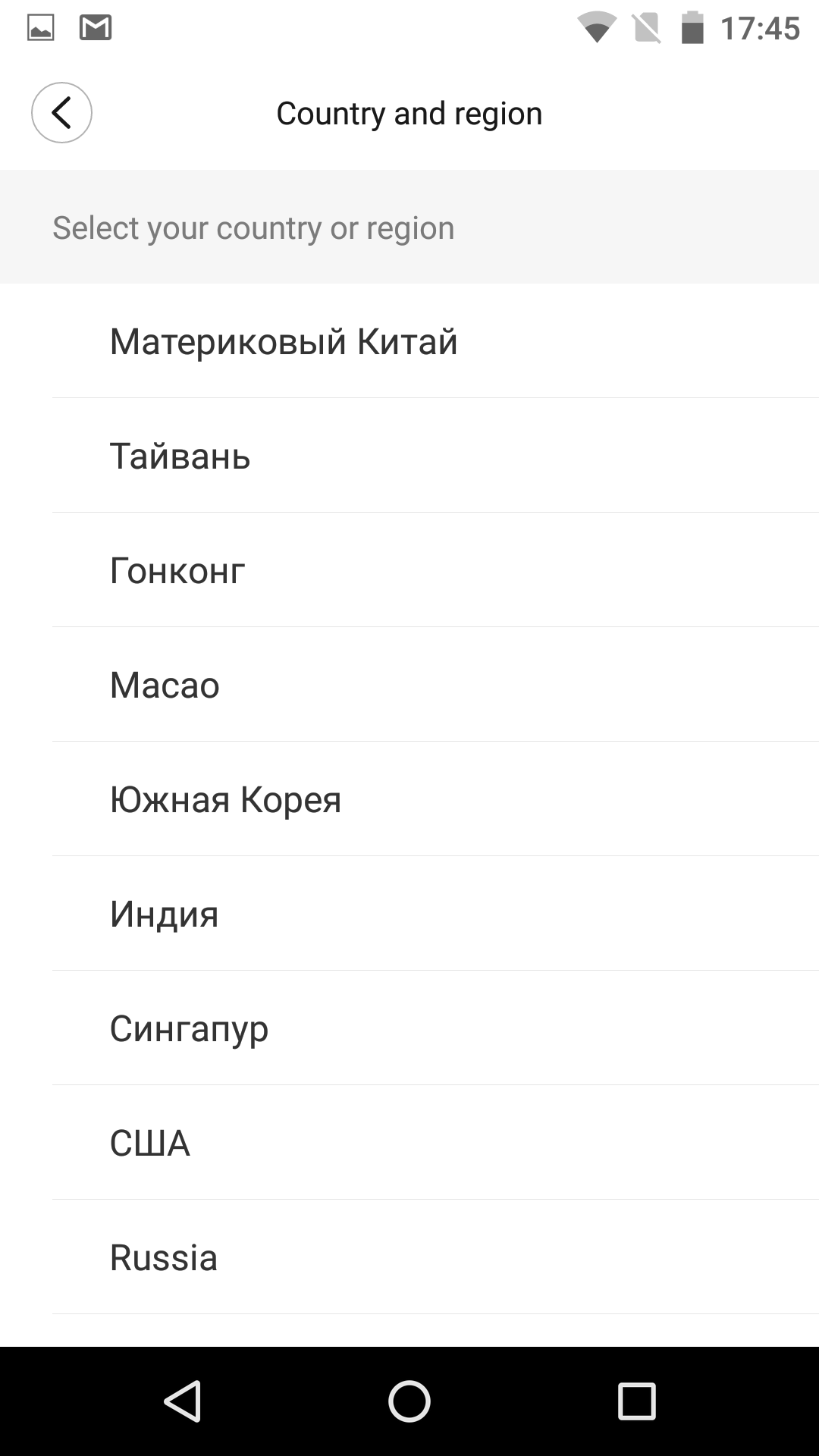The image size is (819, 1456).
Task: Open recent apps from the navigation bar
Action: pos(636,1401)
